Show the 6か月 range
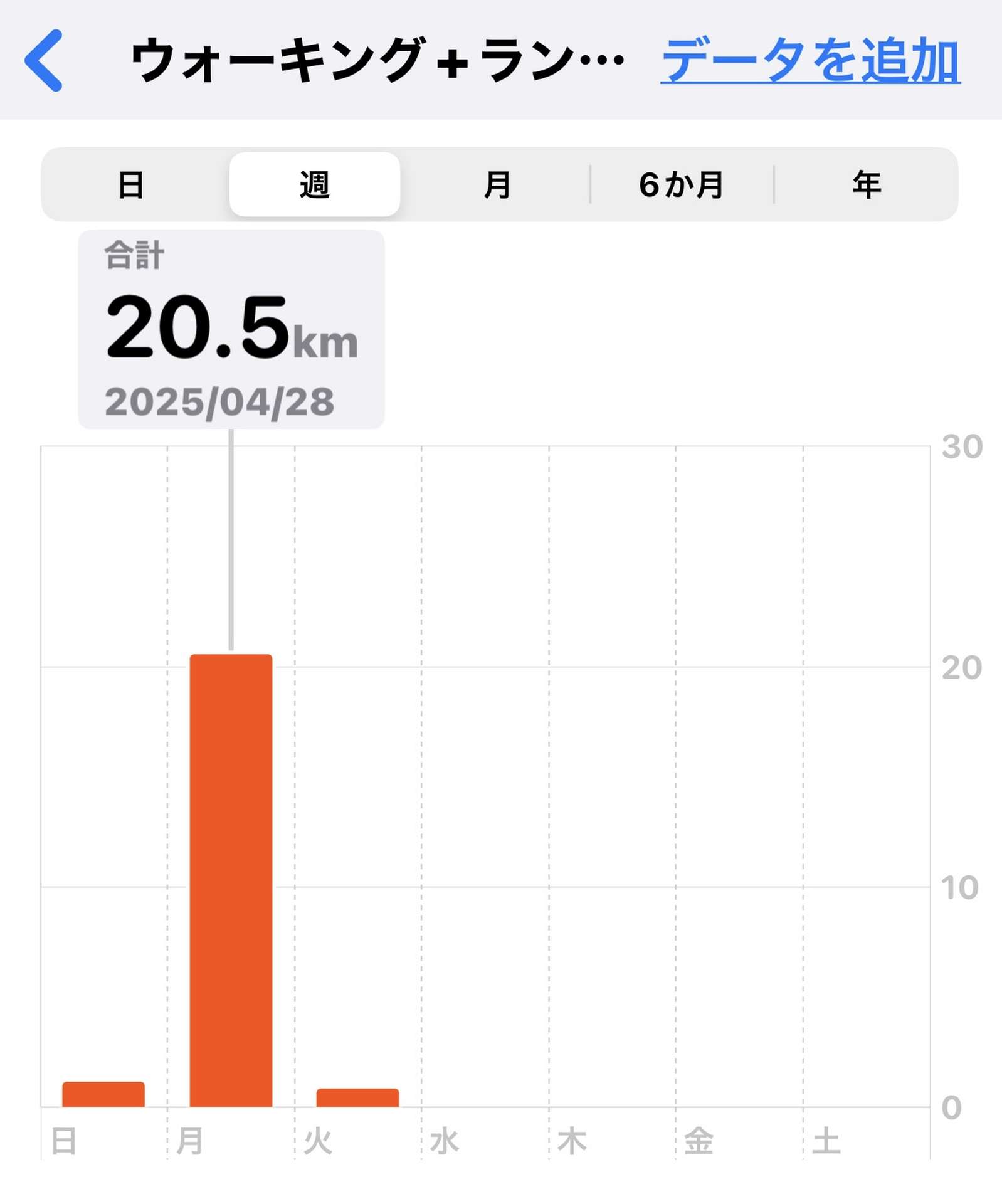The width and height of the screenshot is (1002, 1204). click(x=682, y=185)
